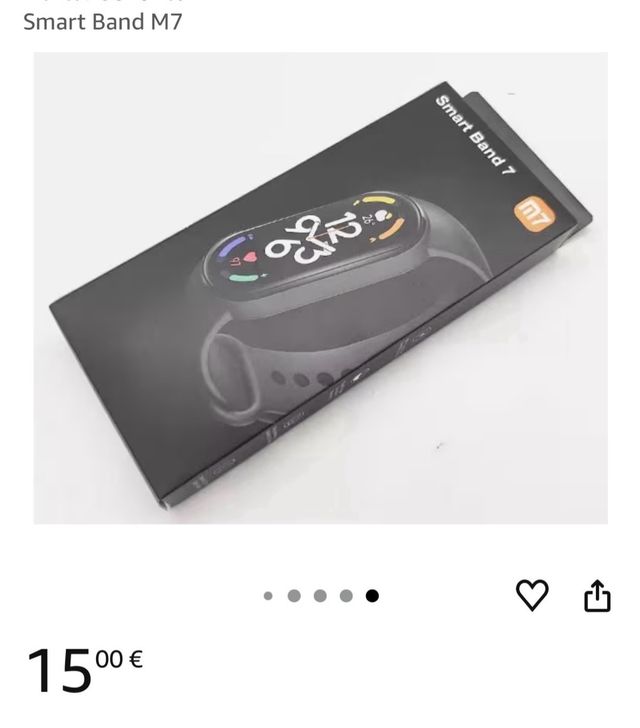Open the Smart Band 7 product photo

click(320, 288)
